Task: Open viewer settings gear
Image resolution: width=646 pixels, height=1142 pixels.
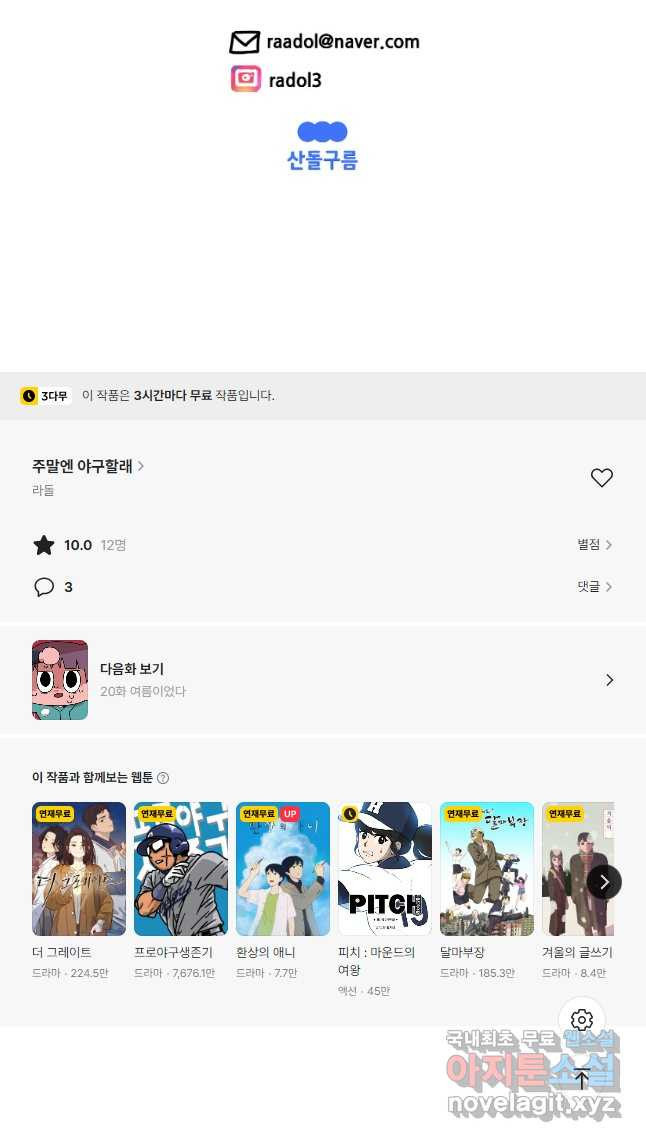Action: (582, 1020)
